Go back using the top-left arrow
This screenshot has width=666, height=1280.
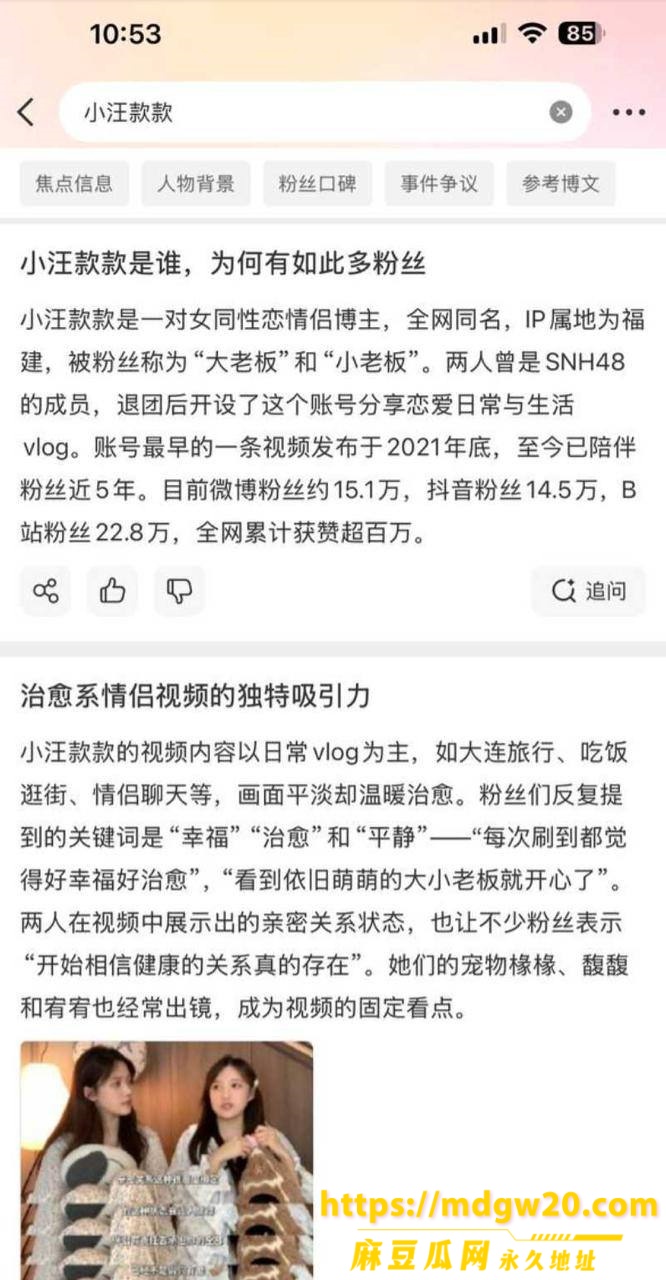[27, 112]
